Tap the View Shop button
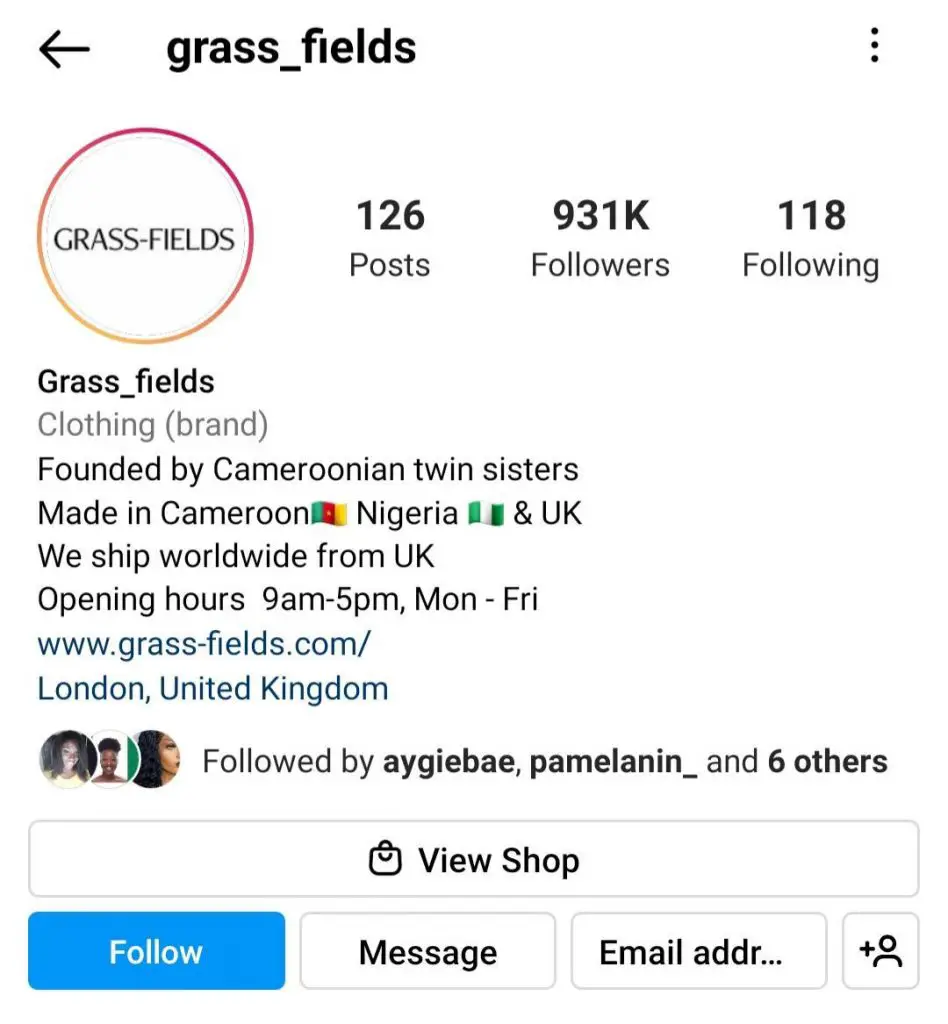Viewport: 948px width, 1024px height. pos(473,860)
